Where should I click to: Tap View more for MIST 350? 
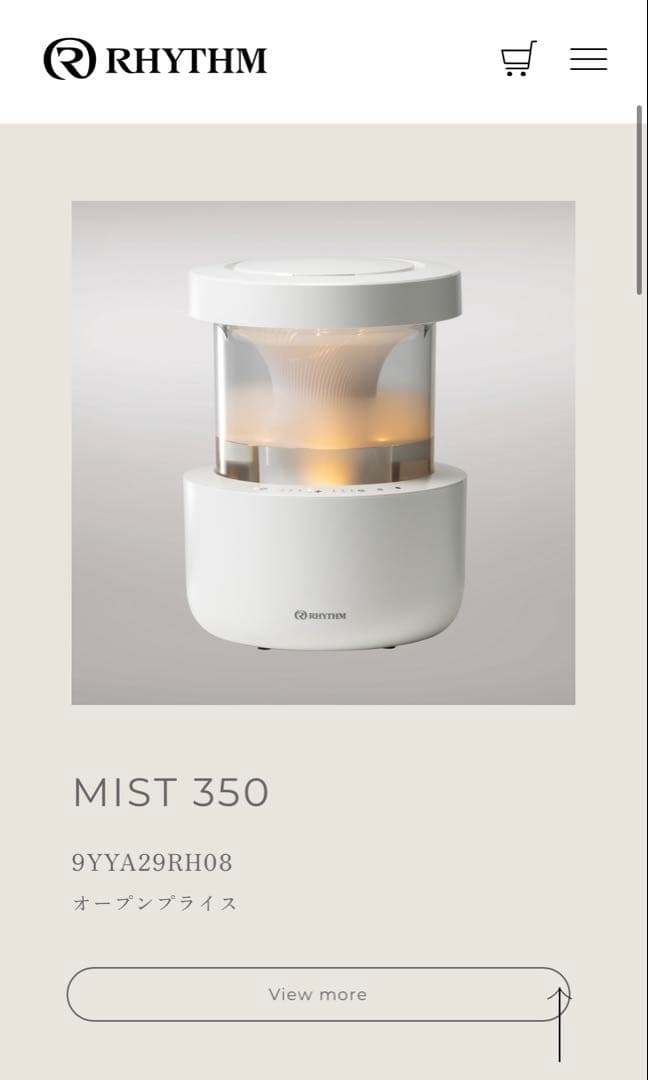(317, 994)
